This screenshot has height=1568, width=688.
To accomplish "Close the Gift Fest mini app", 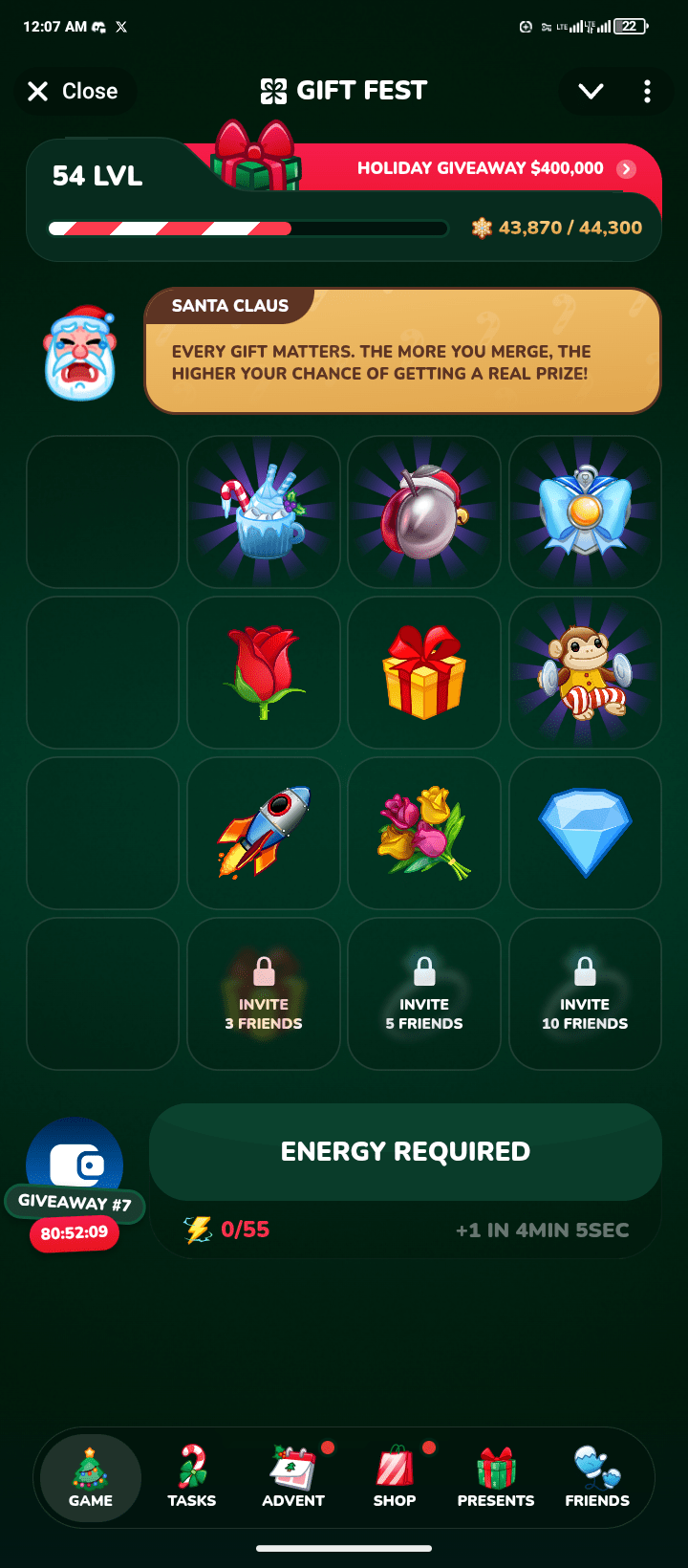I will (x=74, y=91).
